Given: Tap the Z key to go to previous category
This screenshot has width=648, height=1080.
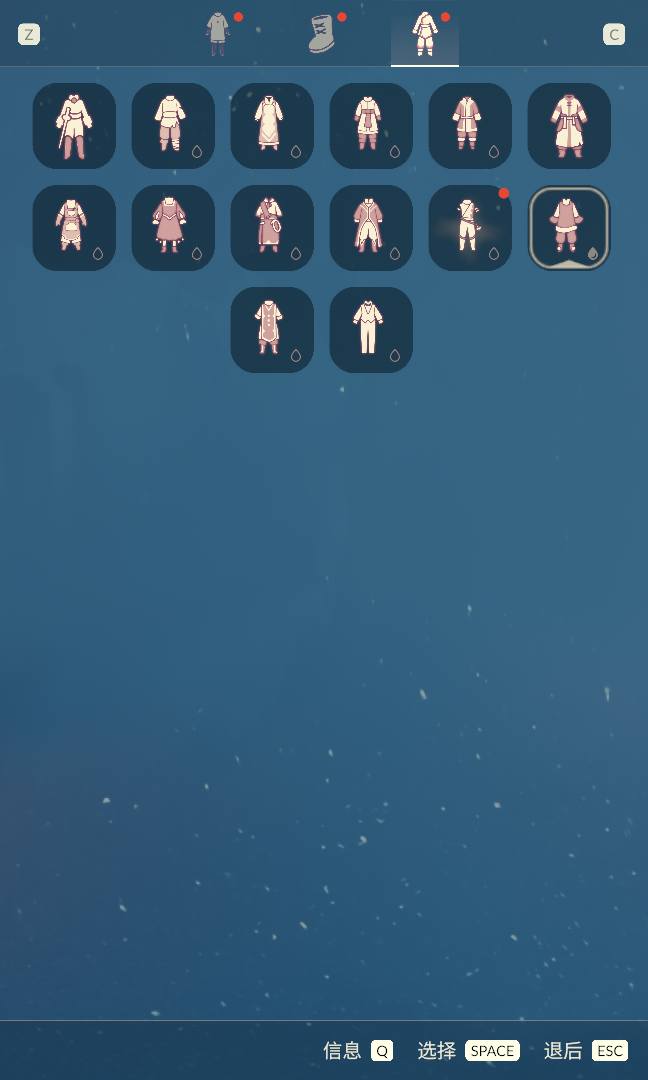Looking at the screenshot, I should pos(29,35).
